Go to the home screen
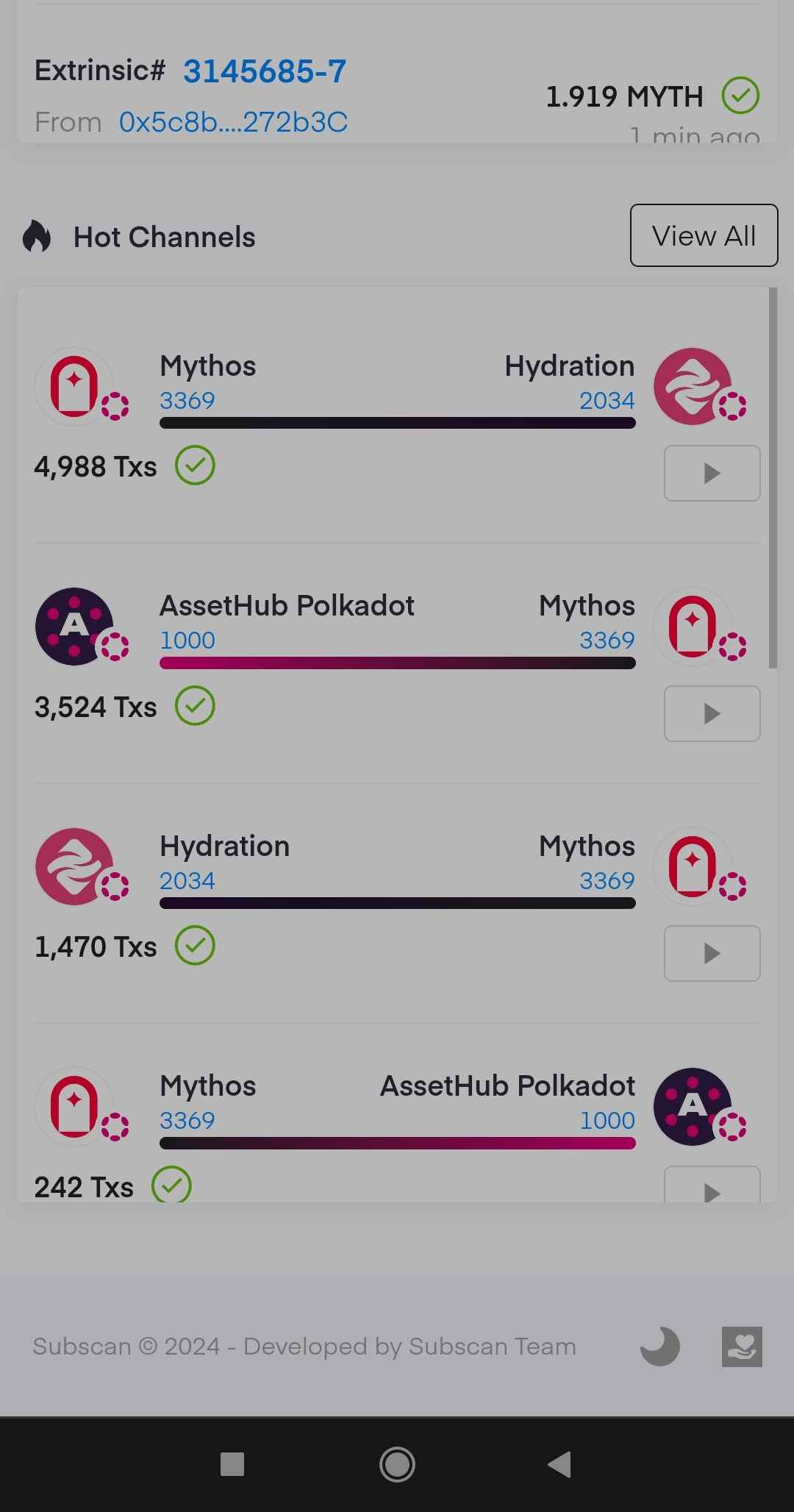Image resolution: width=794 pixels, height=1512 pixels. (397, 1464)
